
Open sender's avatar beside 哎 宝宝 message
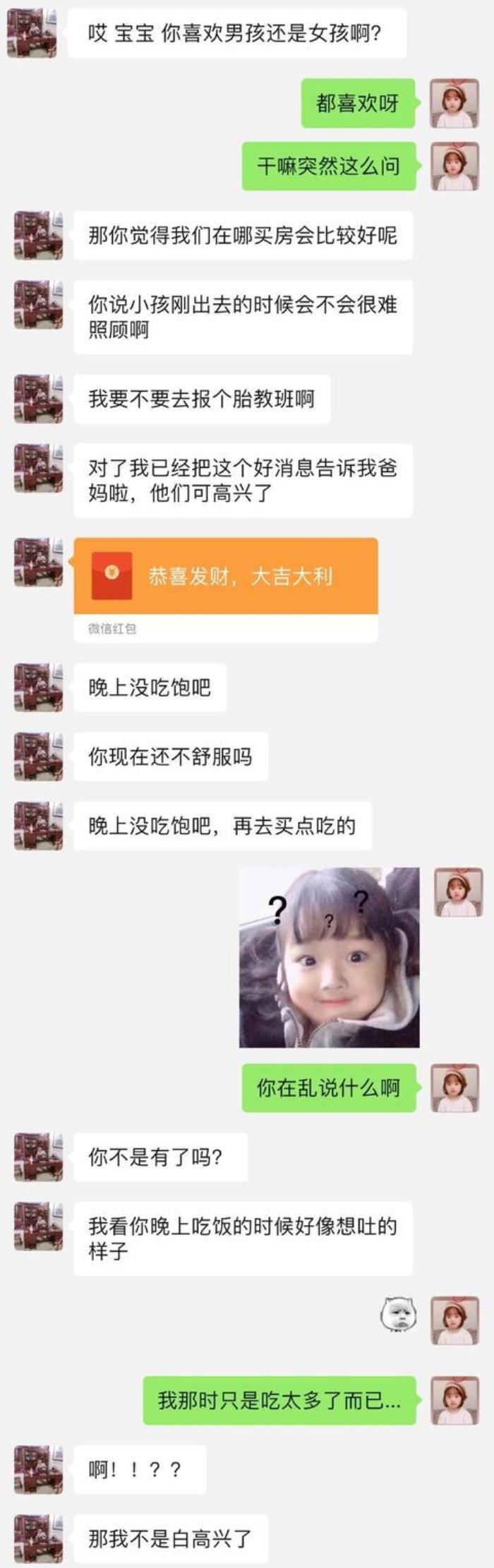click(x=32, y=32)
